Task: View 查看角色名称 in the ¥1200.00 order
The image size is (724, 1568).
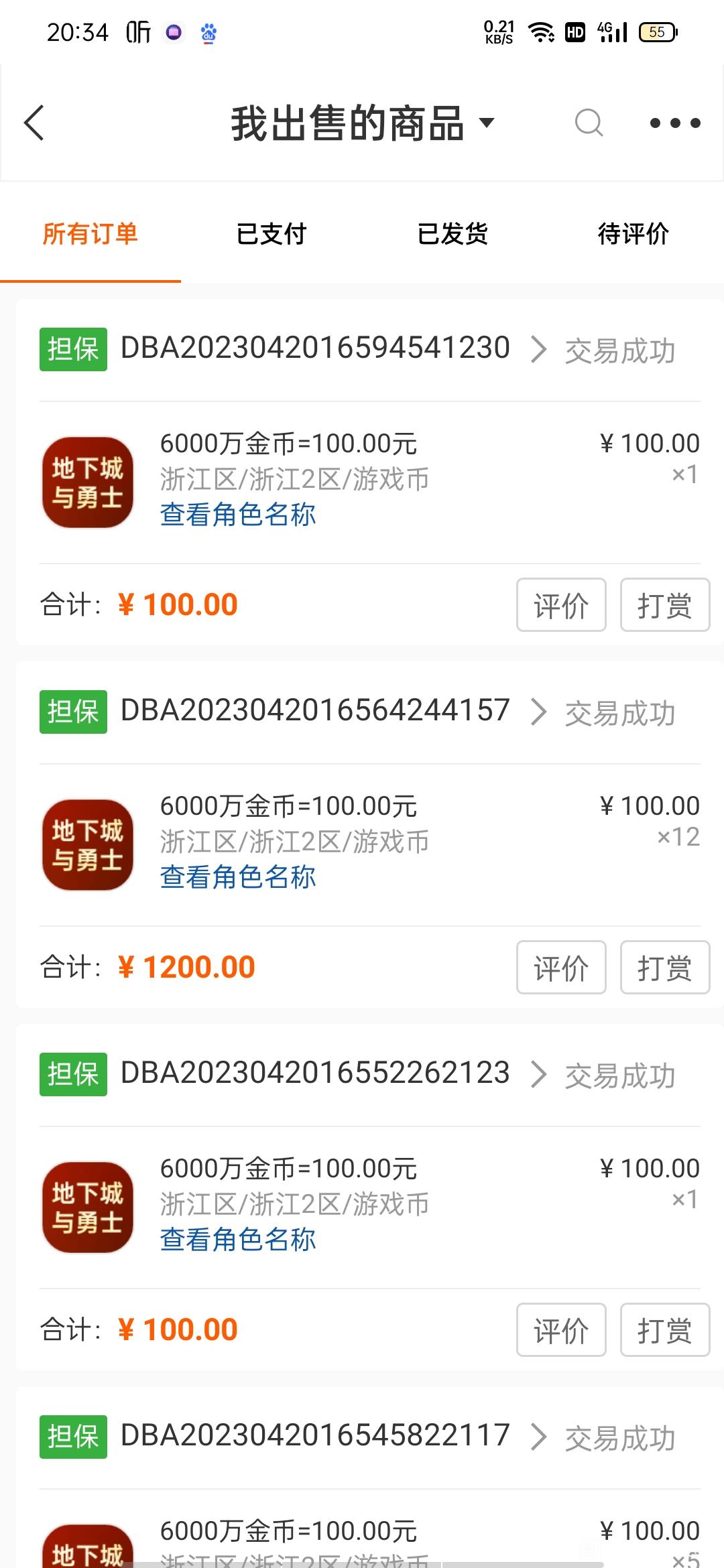Action: point(238,877)
